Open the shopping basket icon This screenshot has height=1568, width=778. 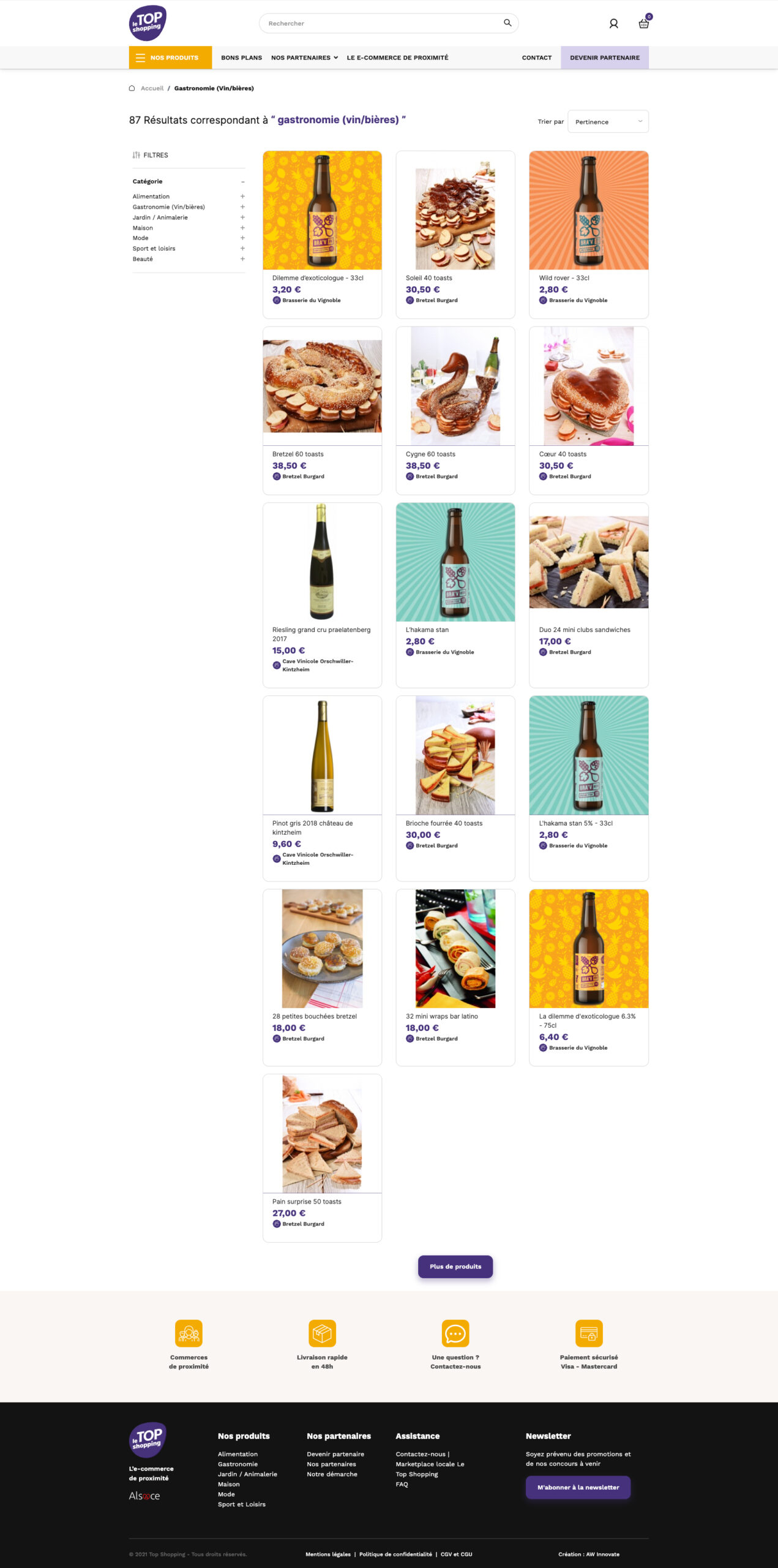(643, 24)
